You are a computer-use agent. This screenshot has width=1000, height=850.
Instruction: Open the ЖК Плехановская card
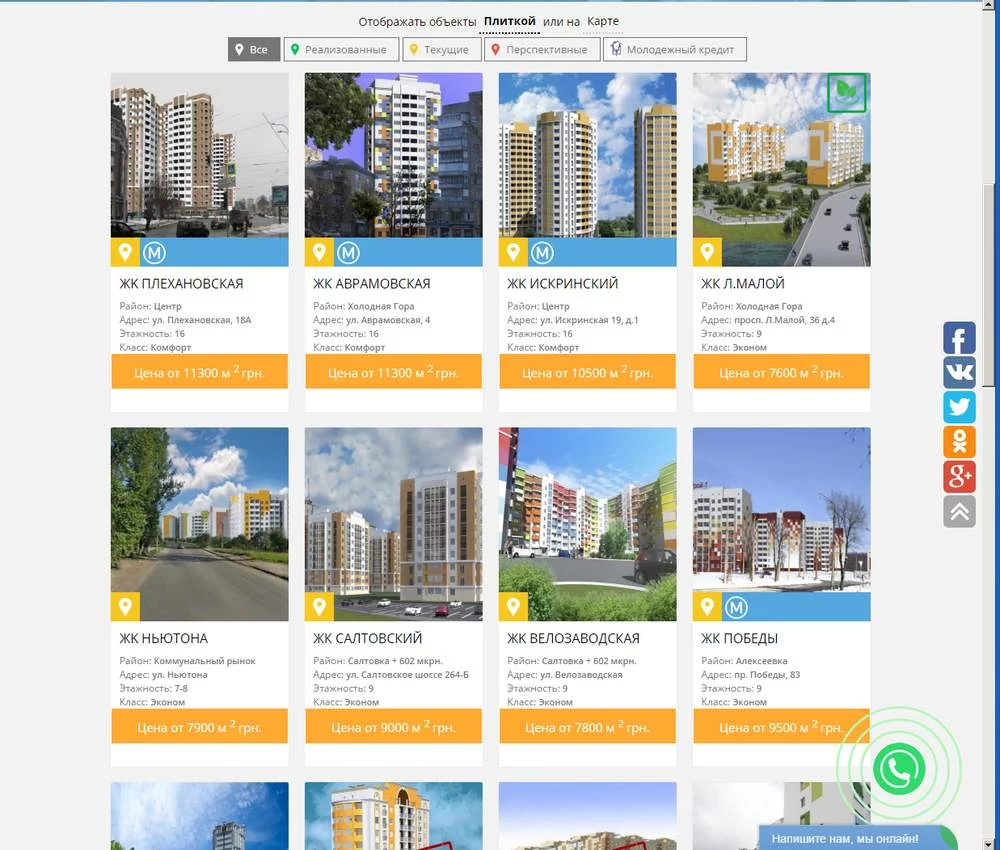click(181, 283)
